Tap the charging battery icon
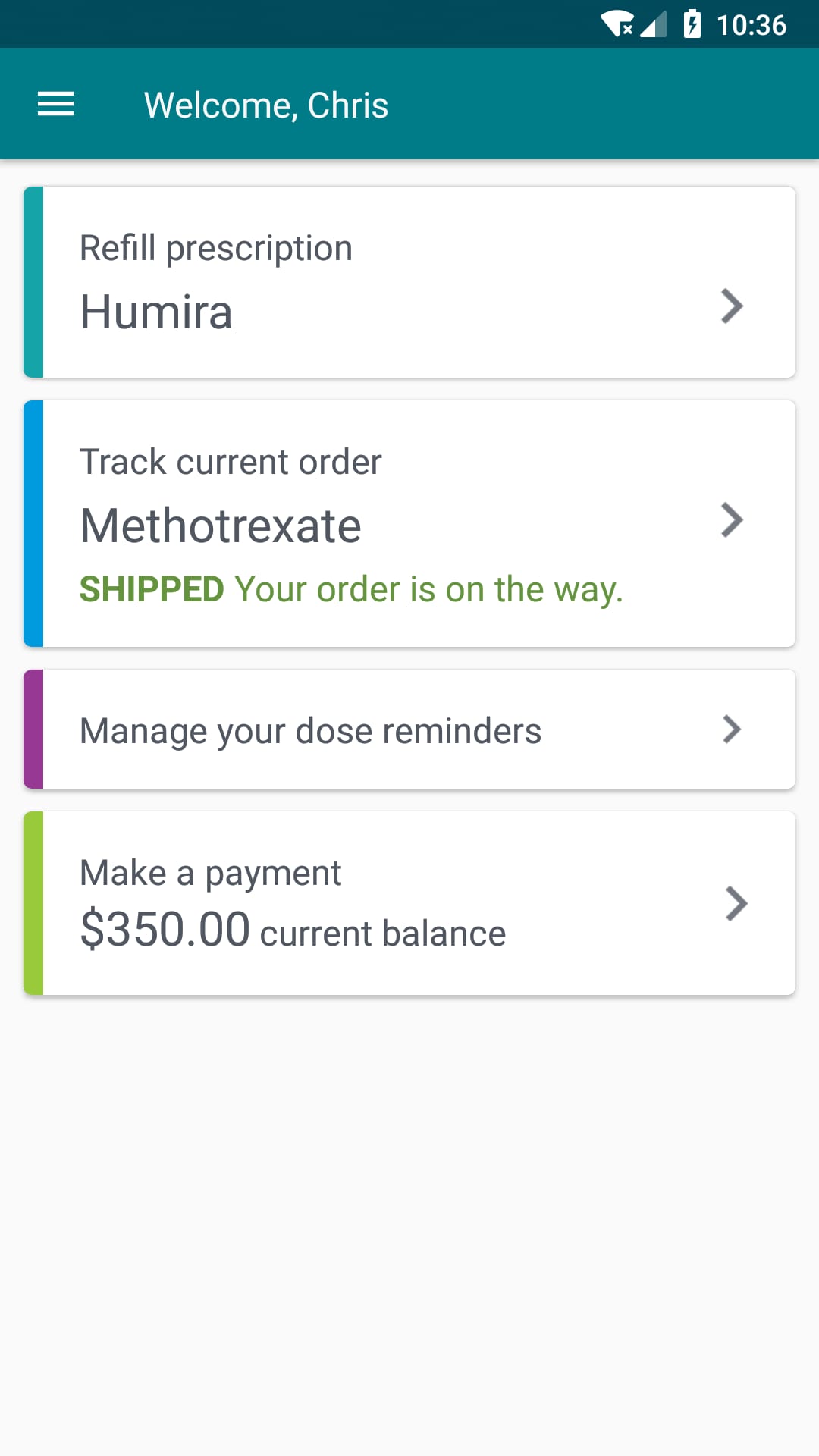The image size is (819, 1456). coord(692,25)
